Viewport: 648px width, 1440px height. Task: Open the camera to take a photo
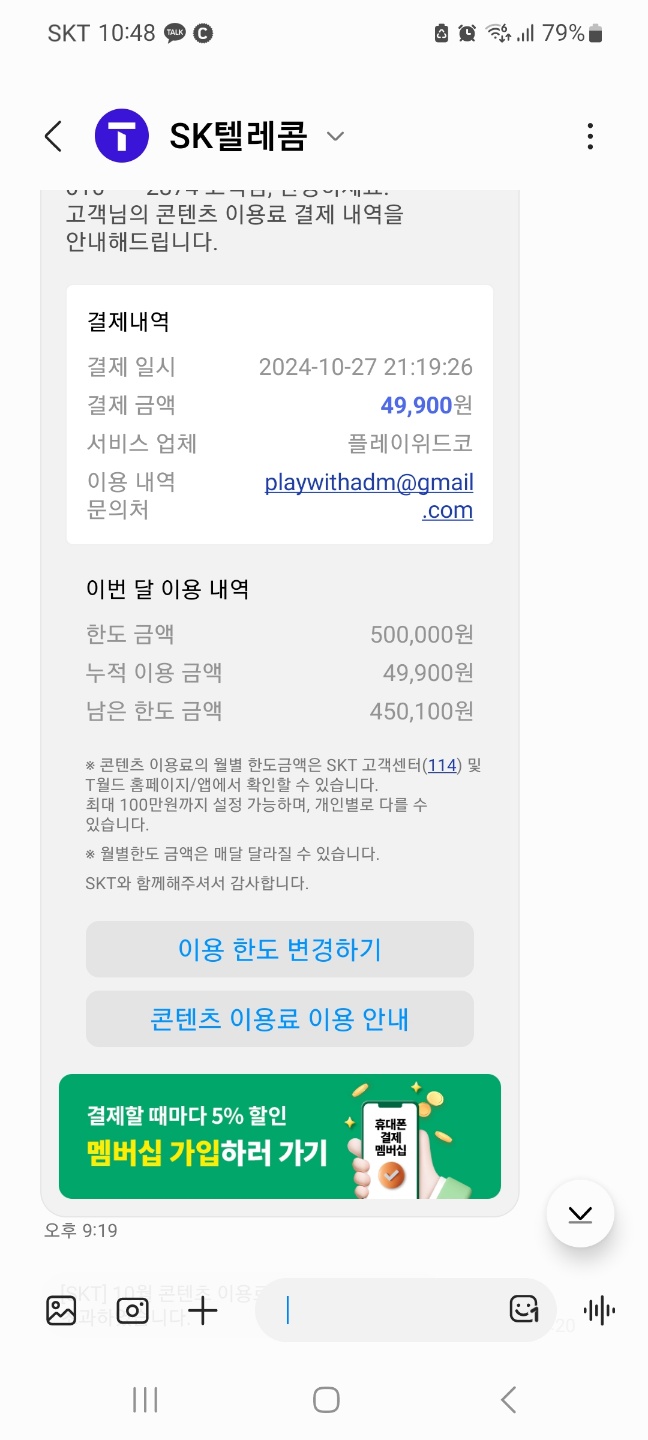pyautogui.click(x=132, y=1310)
